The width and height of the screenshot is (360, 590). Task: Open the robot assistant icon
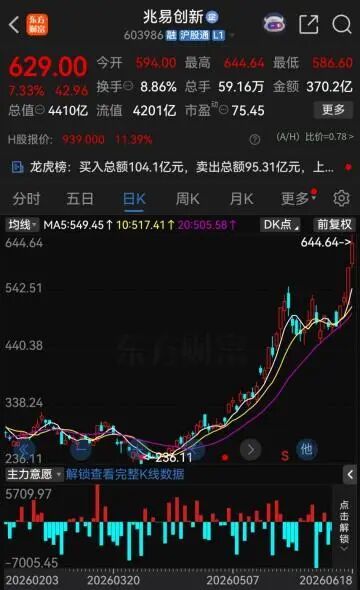pyautogui.click(x=274, y=24)
